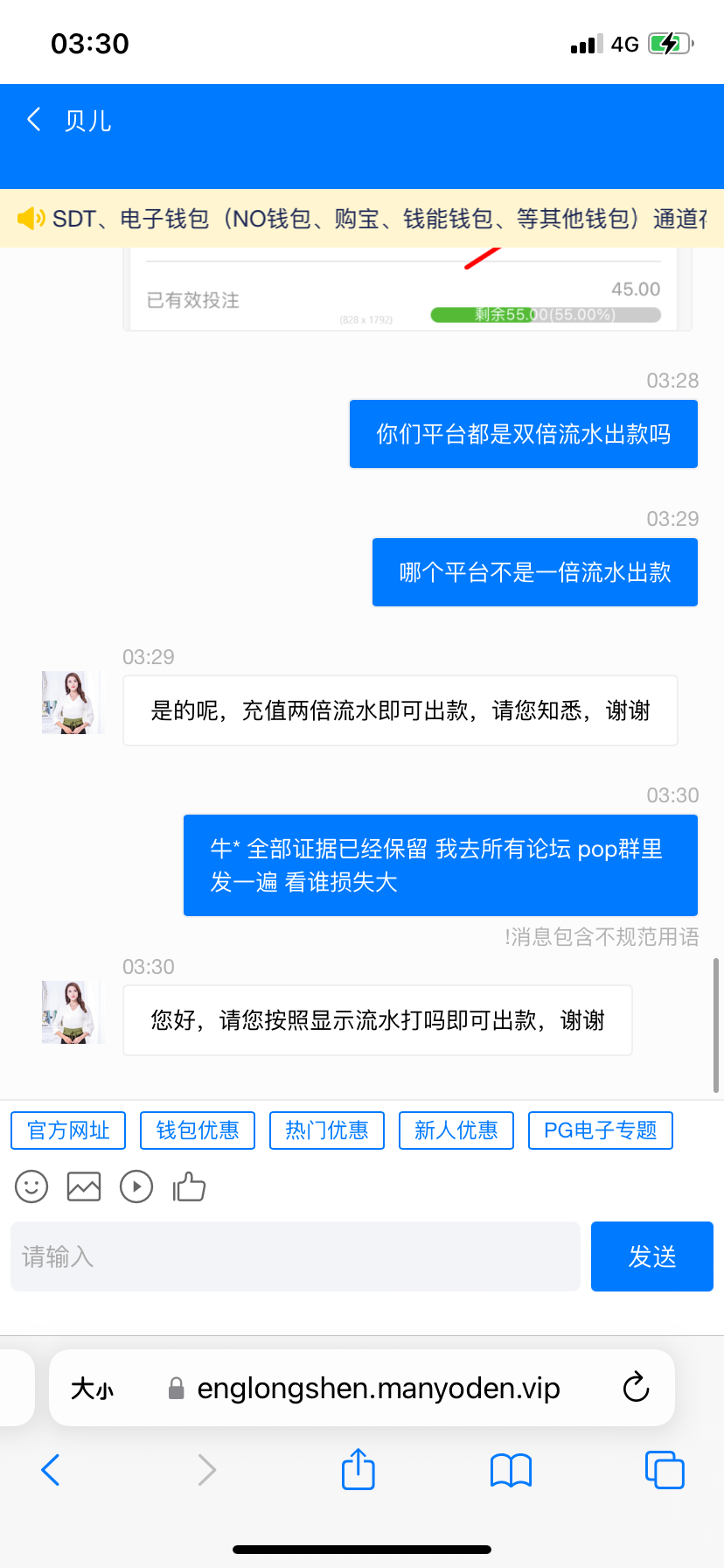
Task: Reload the page in Safari
Action: [636, 1388]
